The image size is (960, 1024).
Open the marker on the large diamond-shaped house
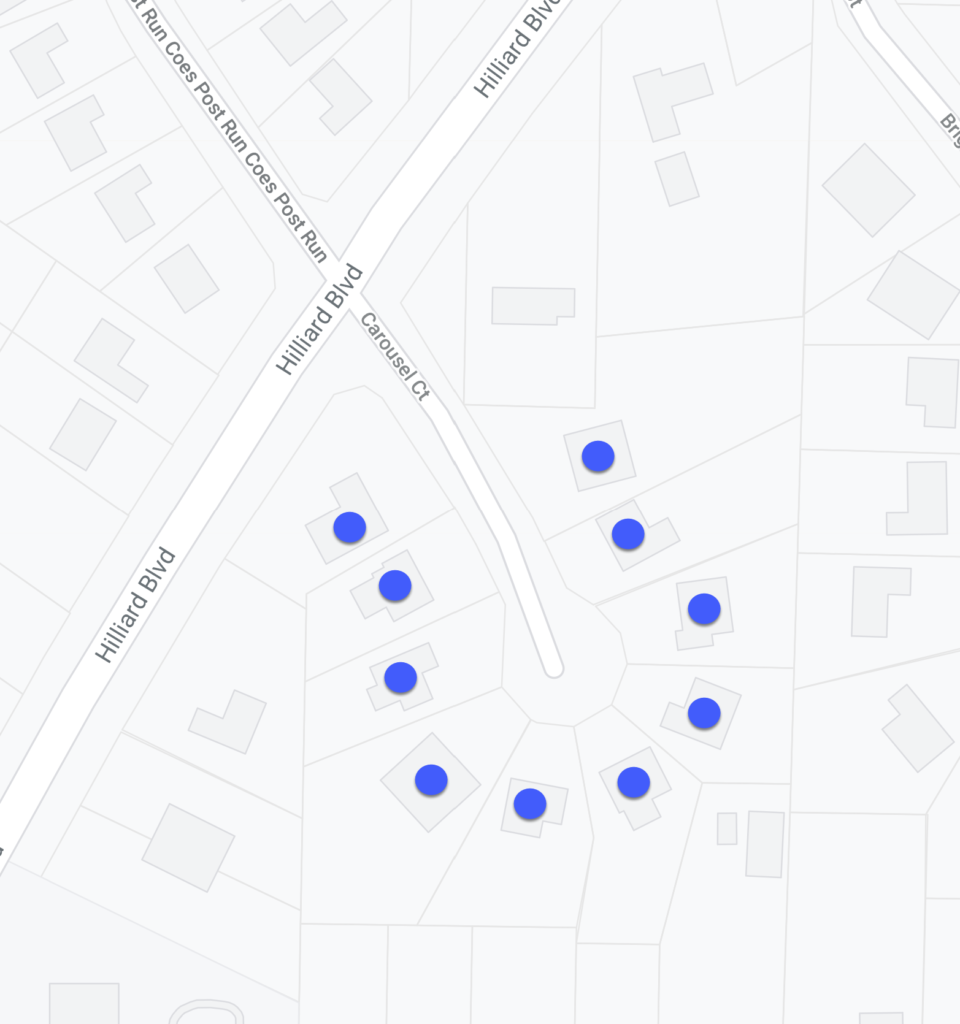(431, 780)
